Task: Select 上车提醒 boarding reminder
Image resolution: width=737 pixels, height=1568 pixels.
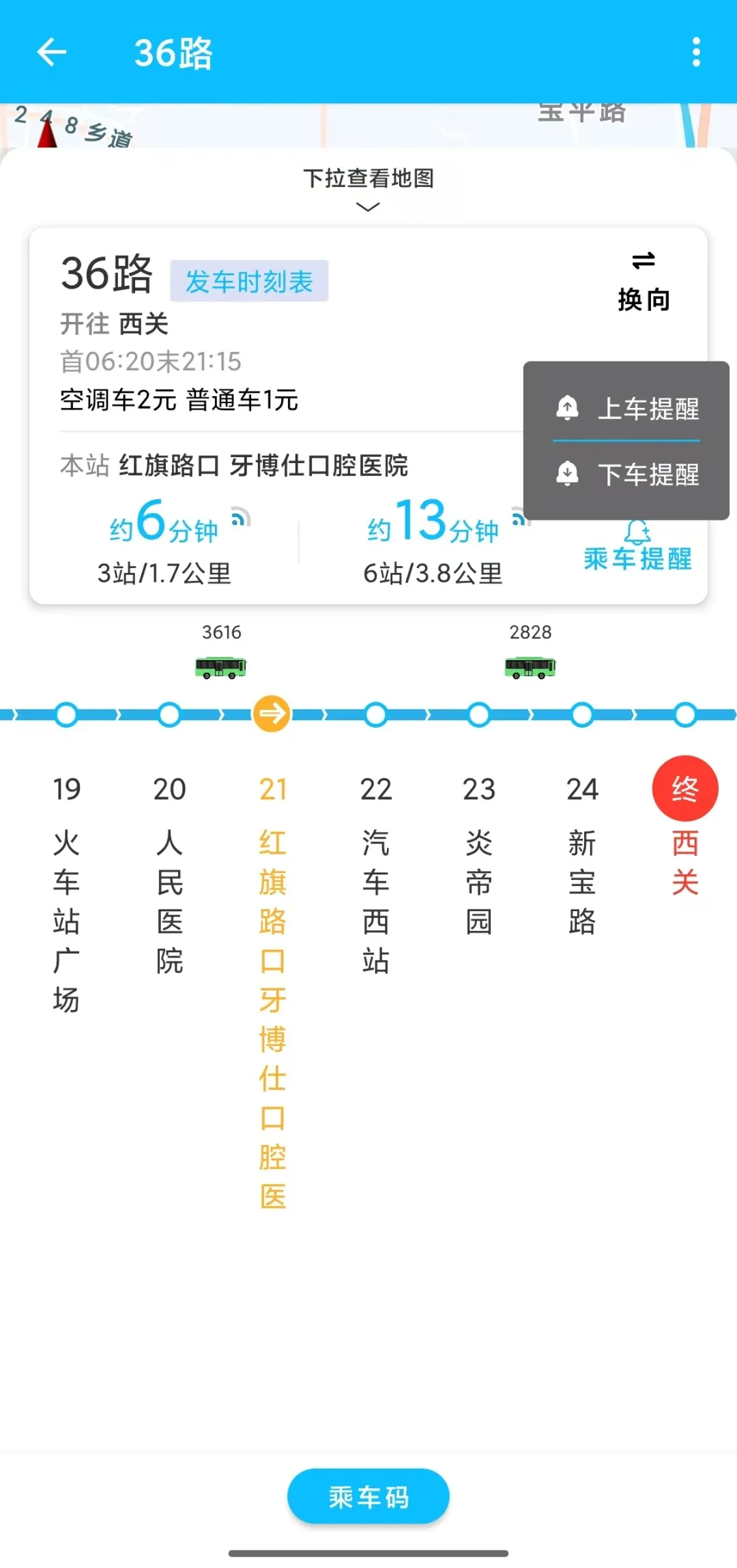Action: (x=626, y=409)
